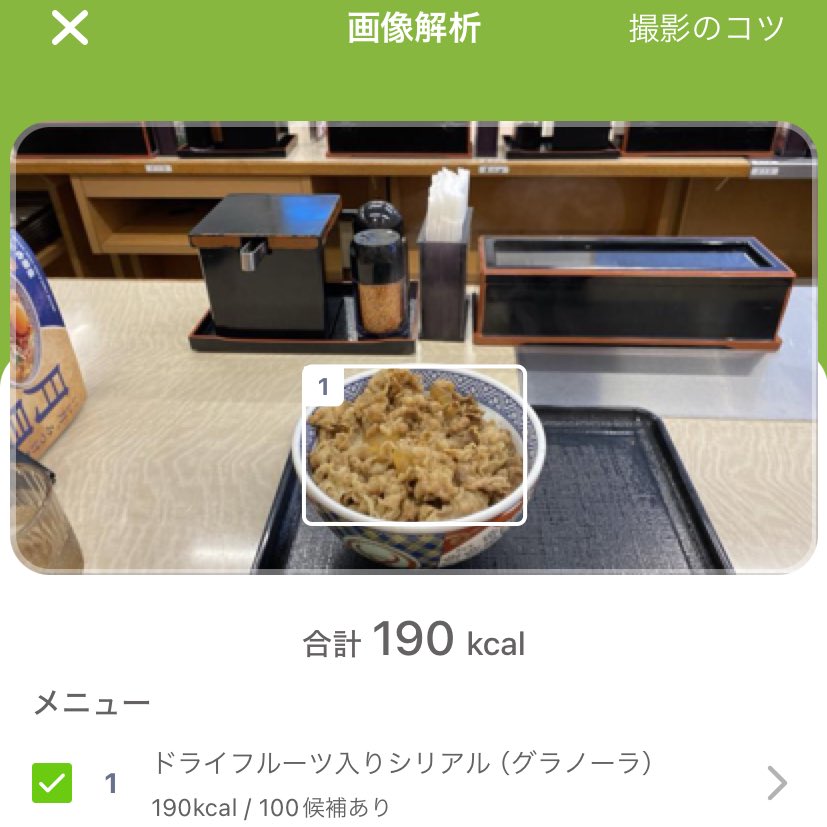Uncheck the ドライフルーツ入りシリアル menu item
The width and height of the screenshot is (827, 827).
[x=52, y=783]
